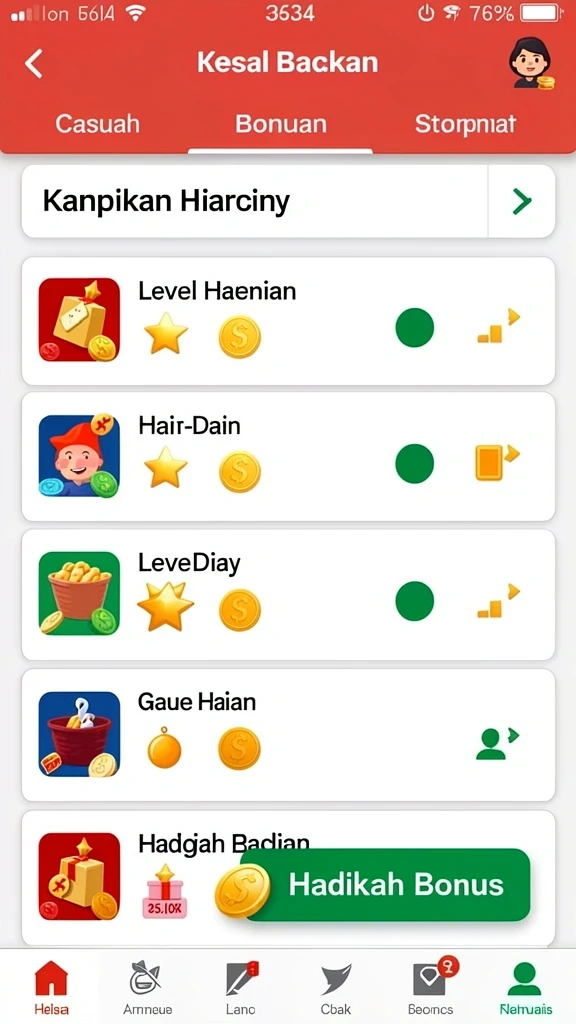Open the Amneue tab
This screenshot has width=576, height=1024.
(x=148, y=986)
